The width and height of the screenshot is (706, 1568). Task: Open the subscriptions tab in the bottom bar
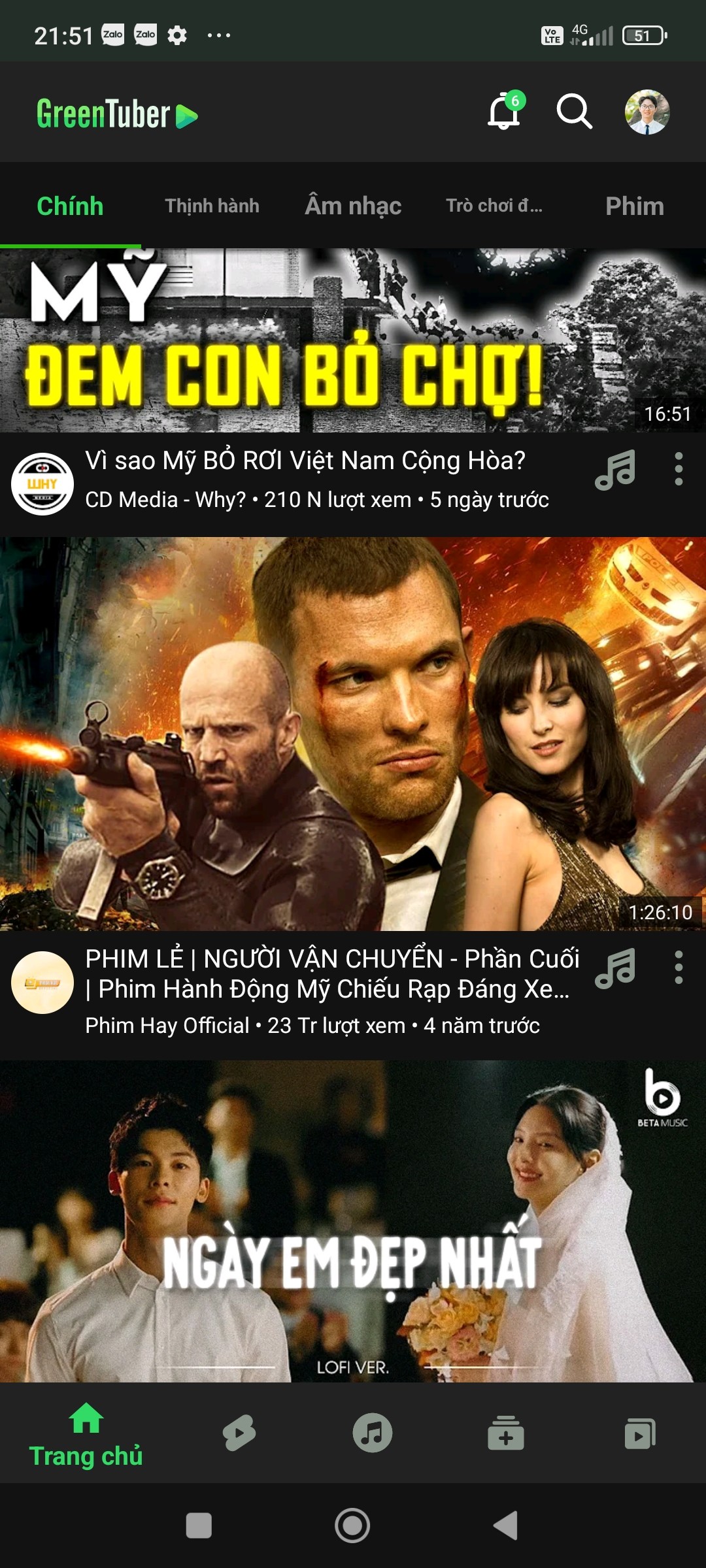click(506, 1433)
